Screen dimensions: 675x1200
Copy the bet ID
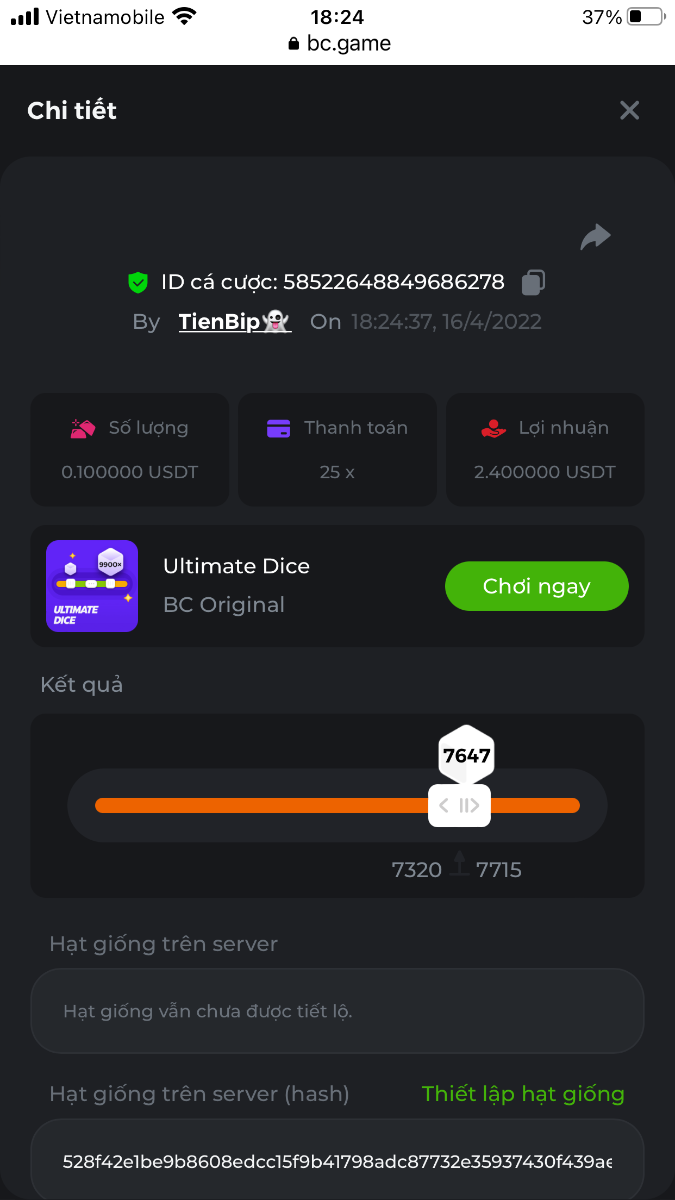pos(533,283)
